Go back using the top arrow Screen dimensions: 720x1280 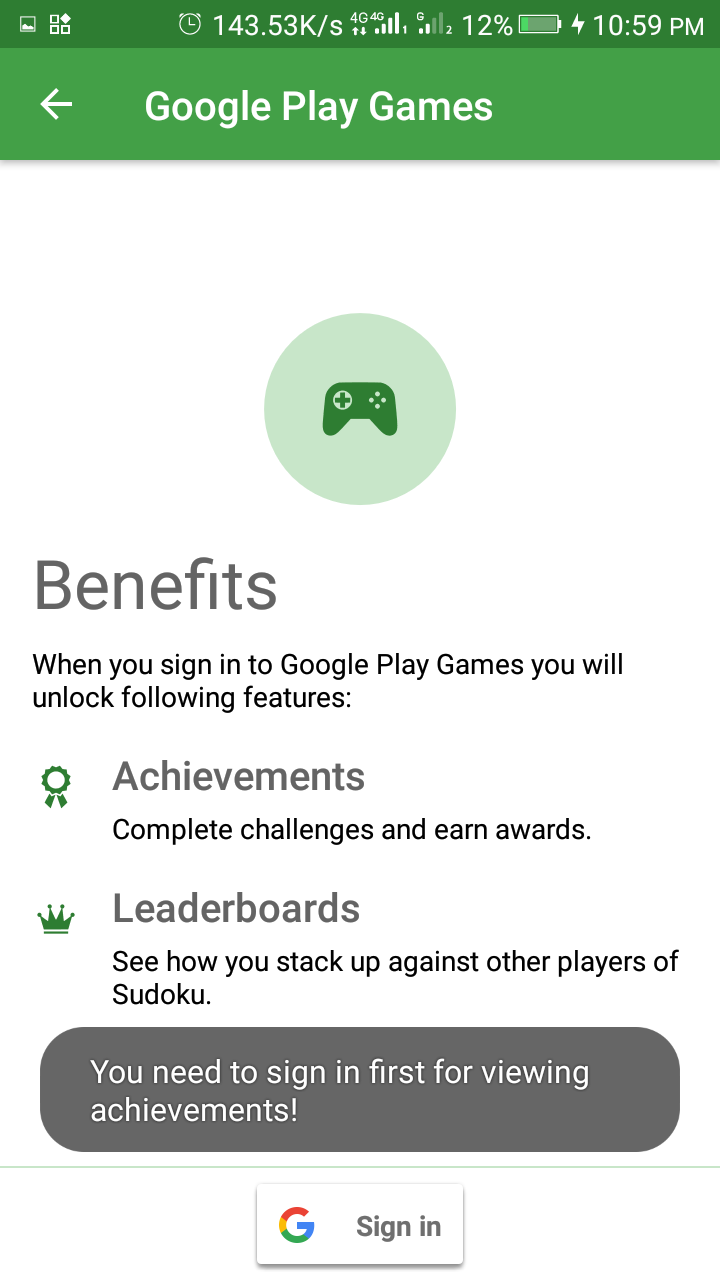pyautogui.click(x=56, y=105)
